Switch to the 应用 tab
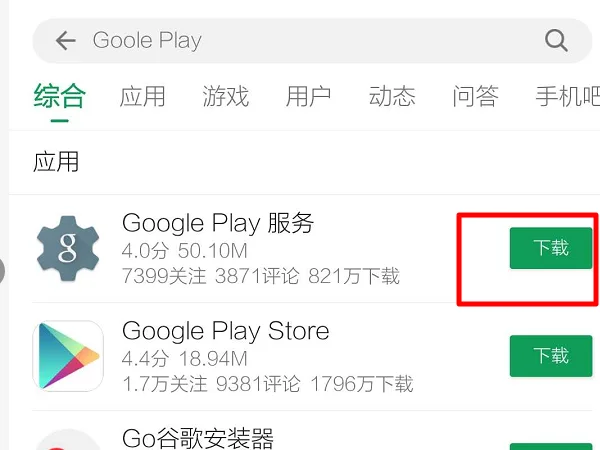The width and height of the screenshot is (600, 450). (142, 96)
